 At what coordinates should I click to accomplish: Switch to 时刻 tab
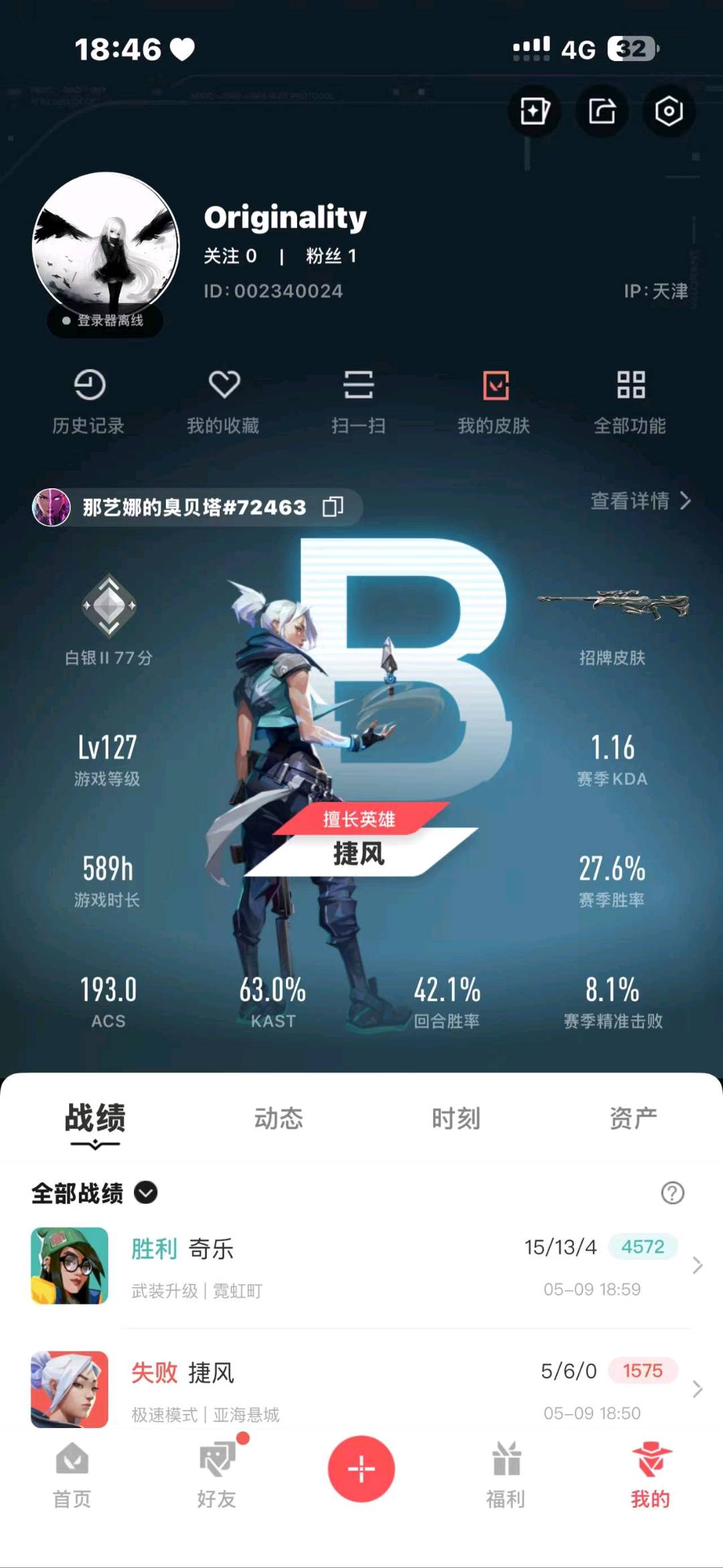[456, 1119]
